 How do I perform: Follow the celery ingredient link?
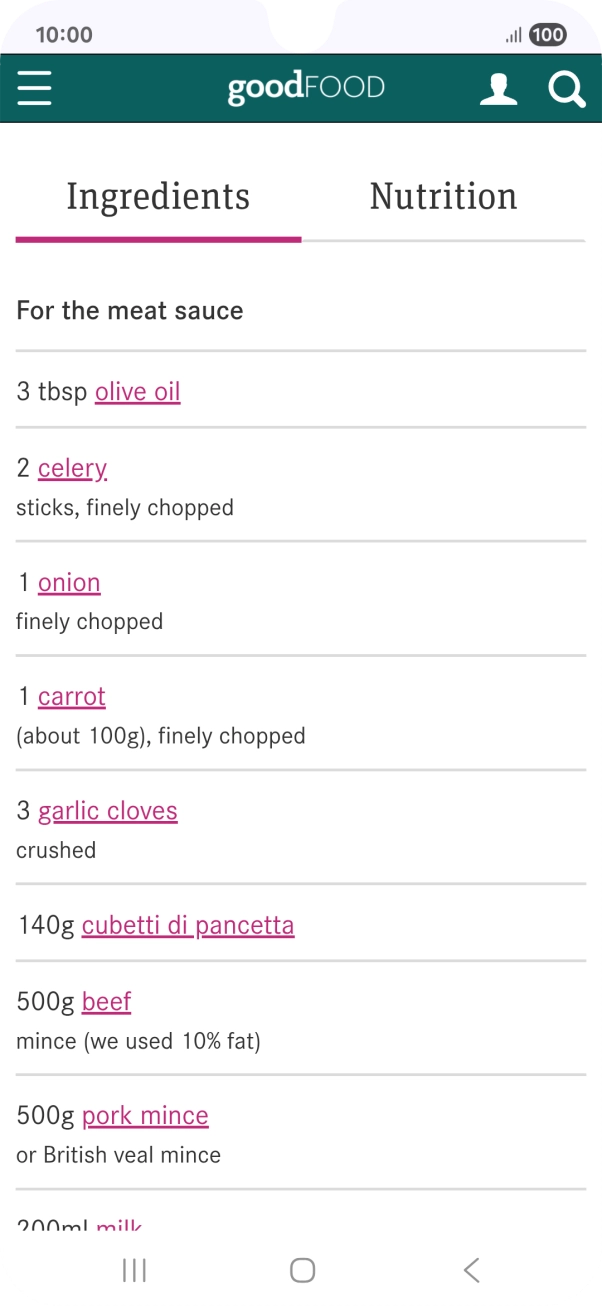72,468
